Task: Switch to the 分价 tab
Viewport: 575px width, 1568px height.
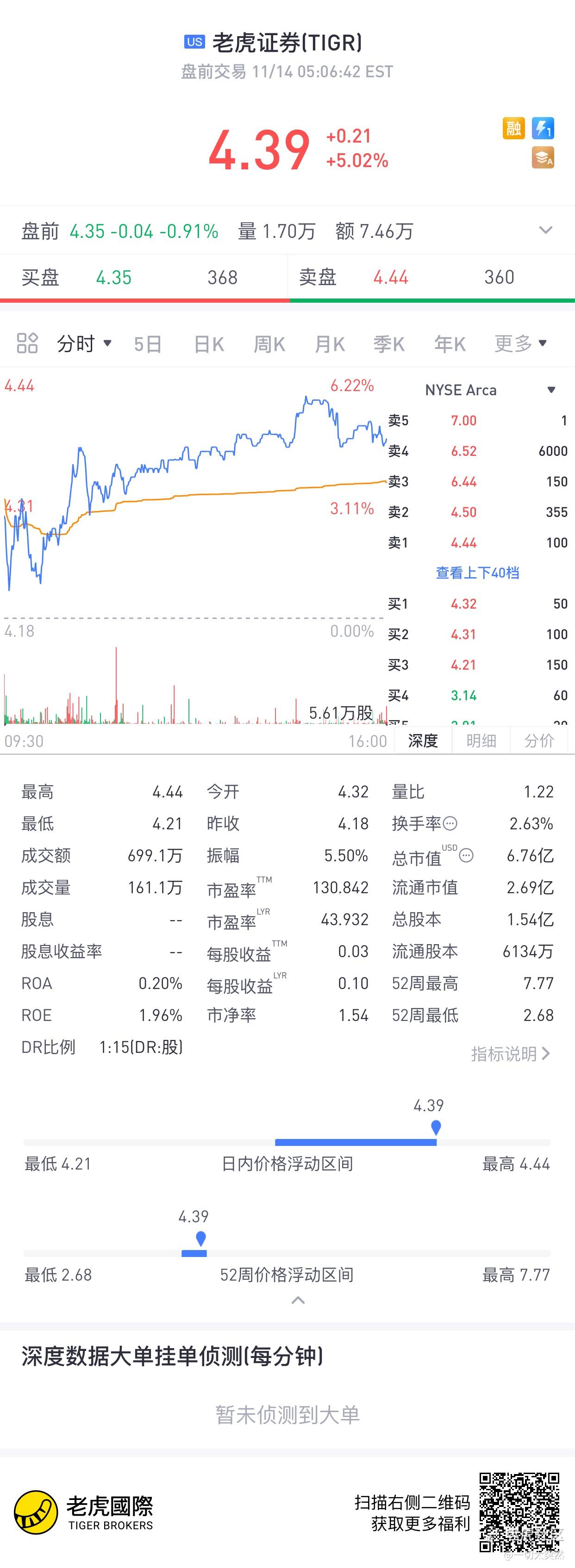Action: [539, 741]
